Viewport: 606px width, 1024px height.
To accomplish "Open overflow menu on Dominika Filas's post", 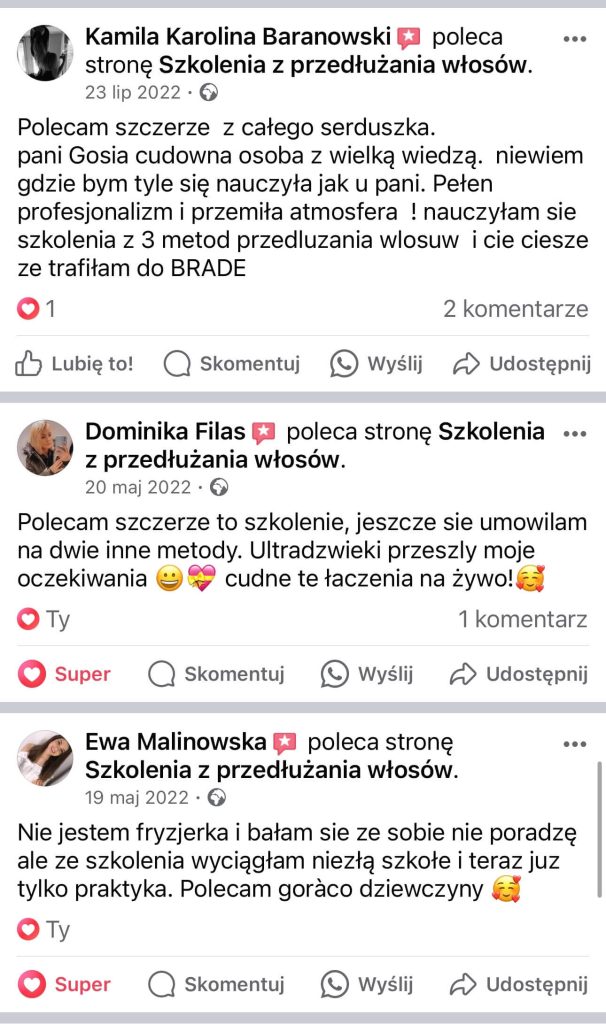I will click(x=575, y=433).
